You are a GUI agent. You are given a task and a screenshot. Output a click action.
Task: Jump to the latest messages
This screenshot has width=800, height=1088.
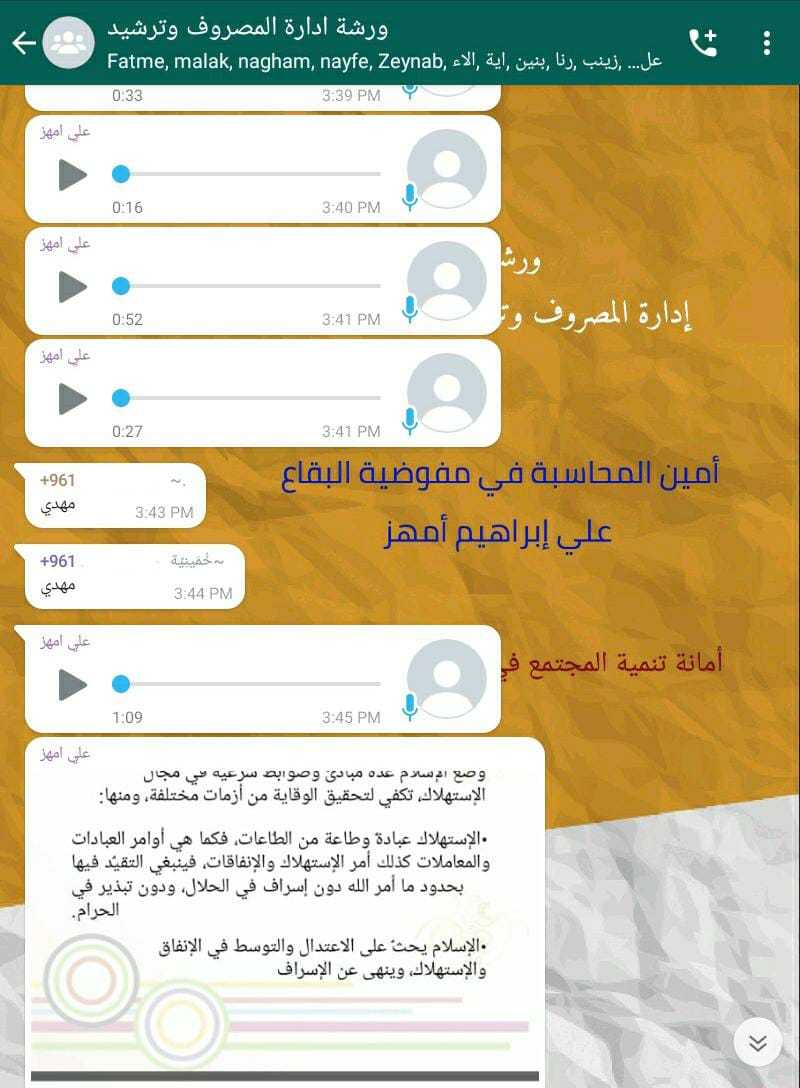point(757,1043)
